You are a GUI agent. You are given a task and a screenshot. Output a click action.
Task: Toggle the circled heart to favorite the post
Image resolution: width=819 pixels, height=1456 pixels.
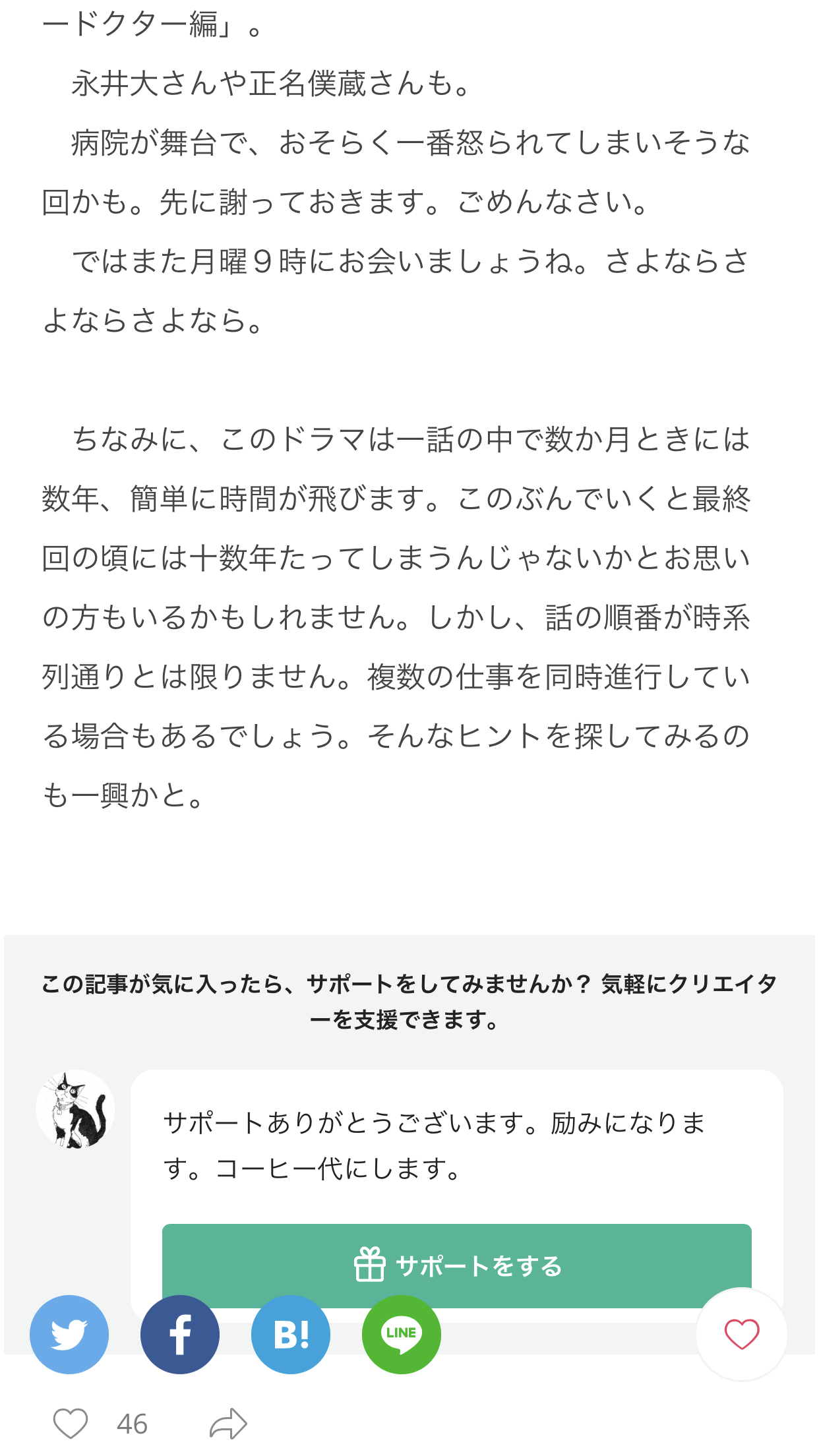pyautogui.click(x=741, y=1333)
